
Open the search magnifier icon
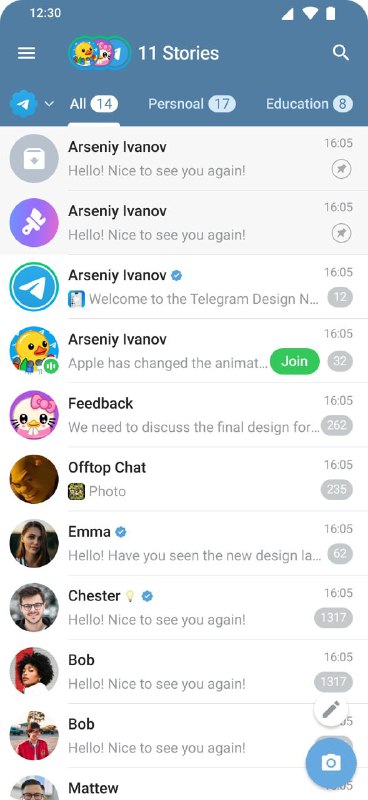pos(340,53)
